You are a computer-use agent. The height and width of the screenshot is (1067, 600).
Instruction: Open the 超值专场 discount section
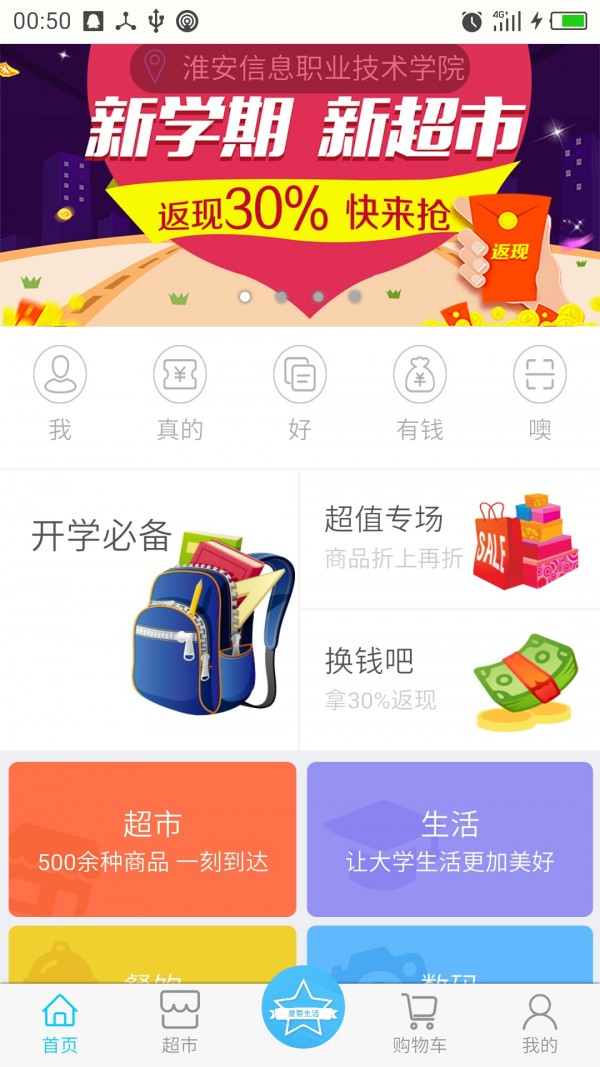(450, 540)
